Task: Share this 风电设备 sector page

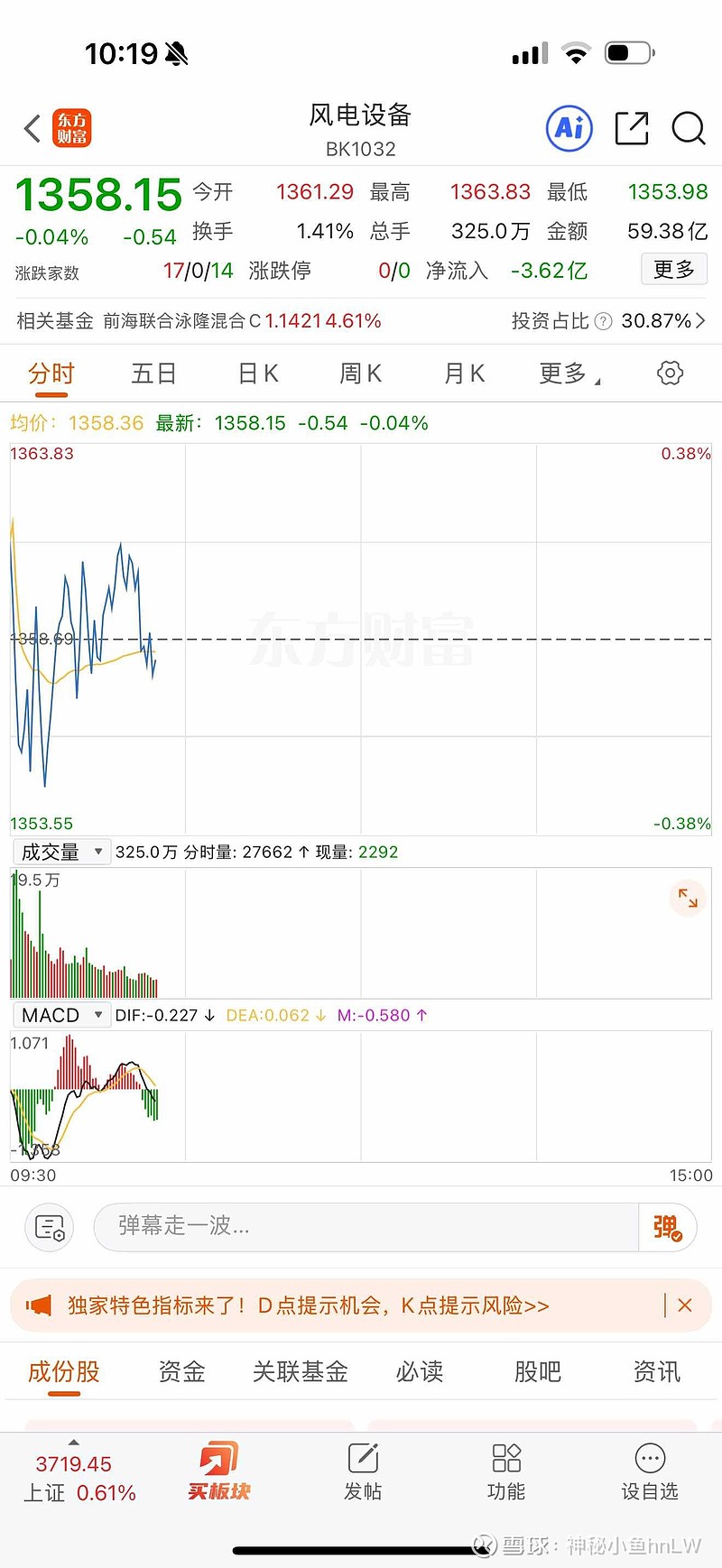Action: pyautogui.click(x=632, y=128)
